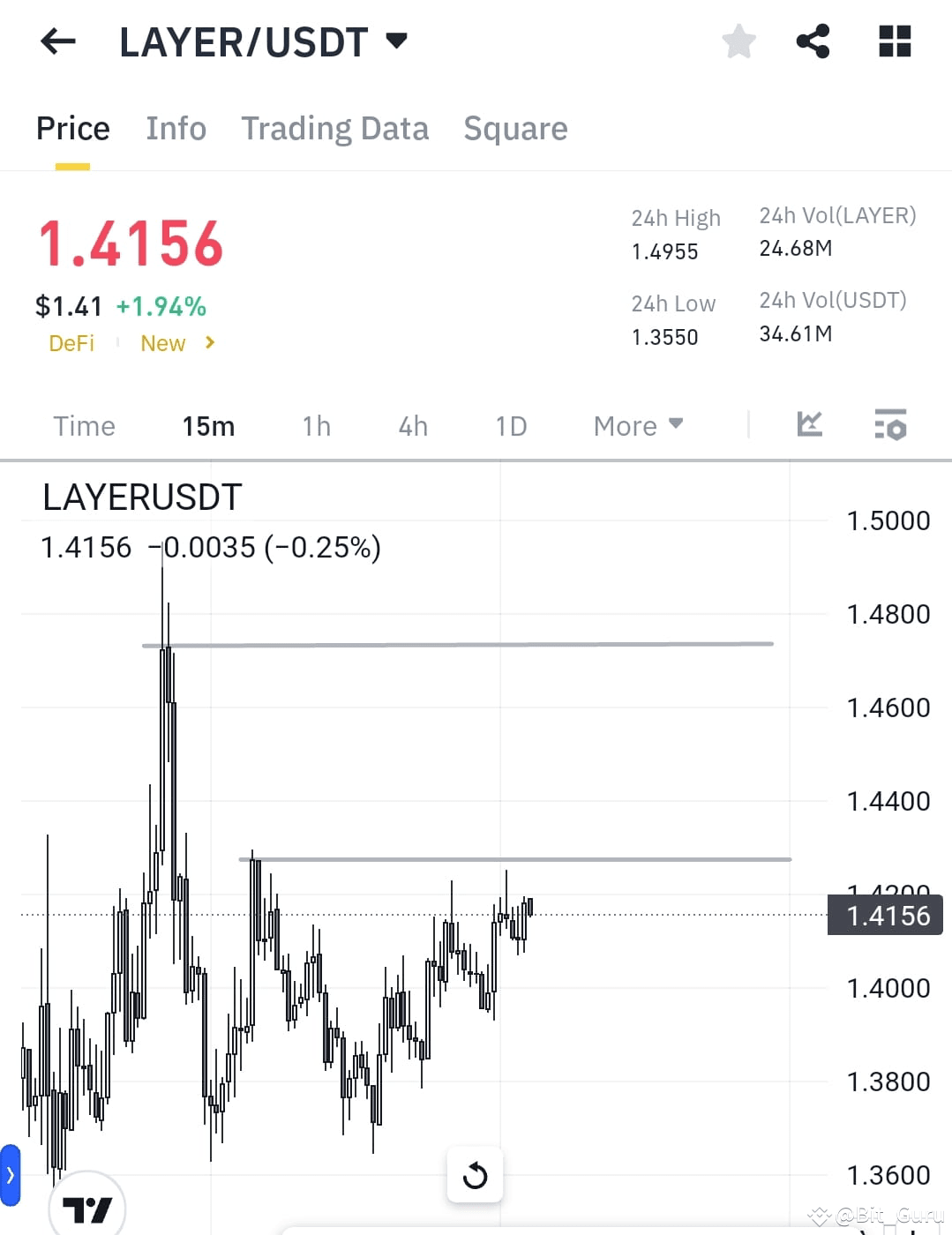Select the 1D timeframe
Screen dimensions: 952x1235
point(510,425)
